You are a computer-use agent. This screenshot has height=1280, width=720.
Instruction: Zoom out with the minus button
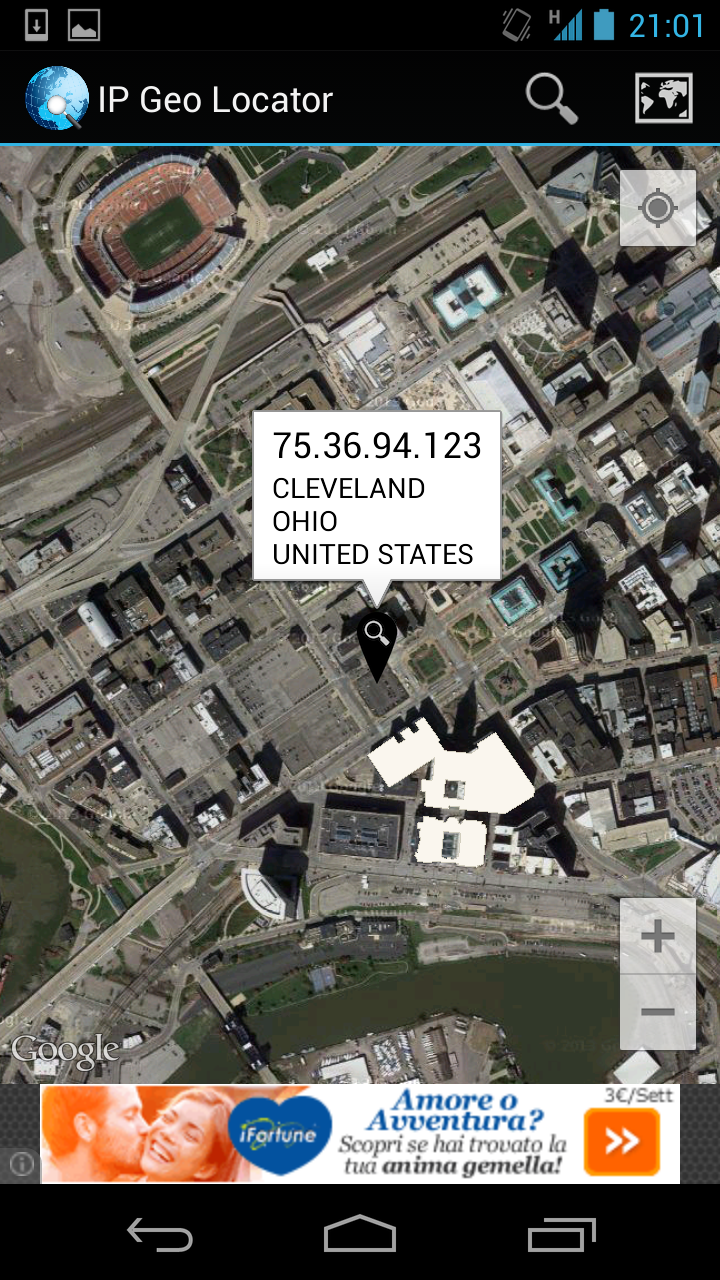(658, 1012)
